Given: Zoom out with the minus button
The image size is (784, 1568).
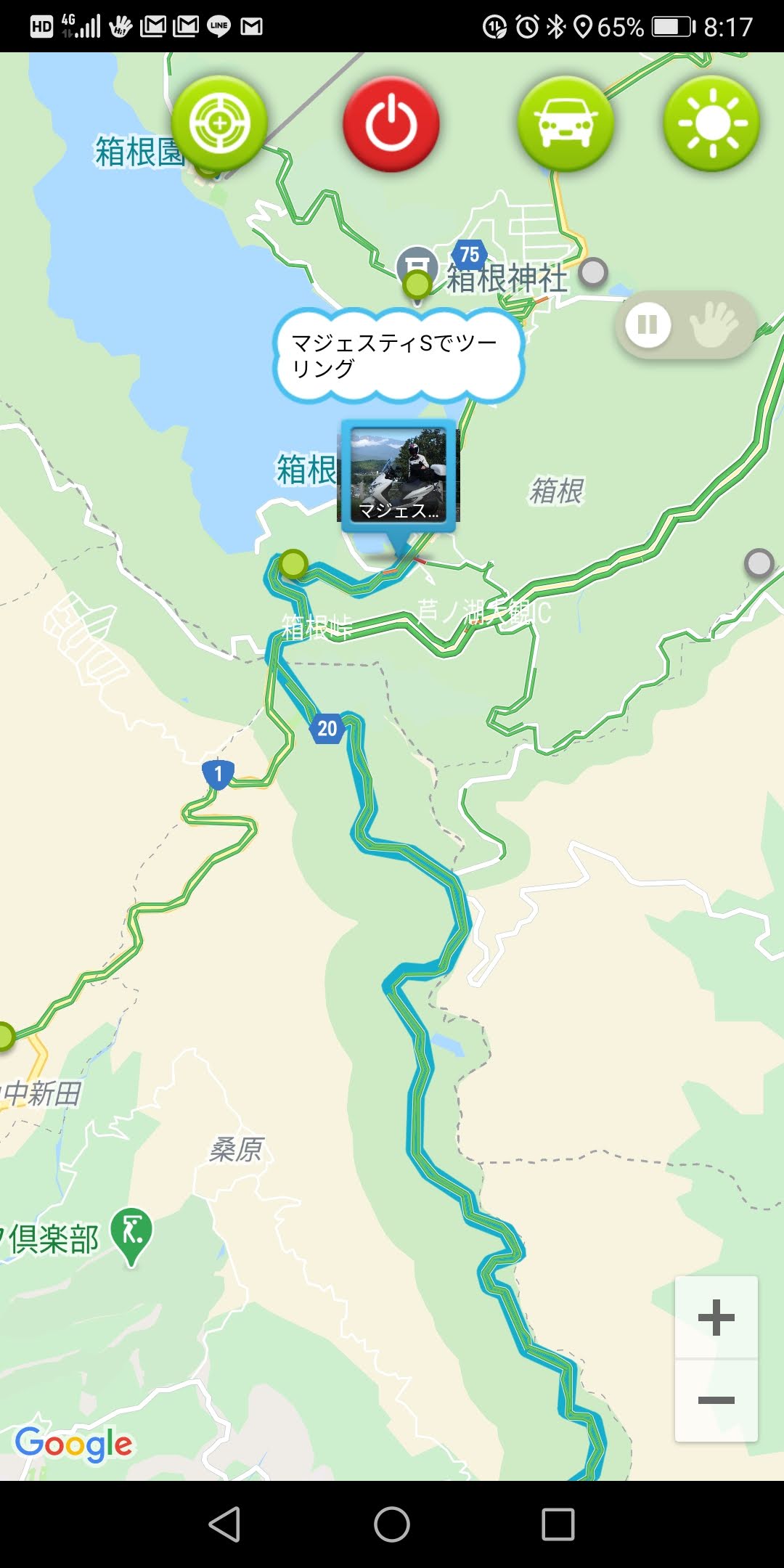Looking at the screenshot, I should [716, 1400].
